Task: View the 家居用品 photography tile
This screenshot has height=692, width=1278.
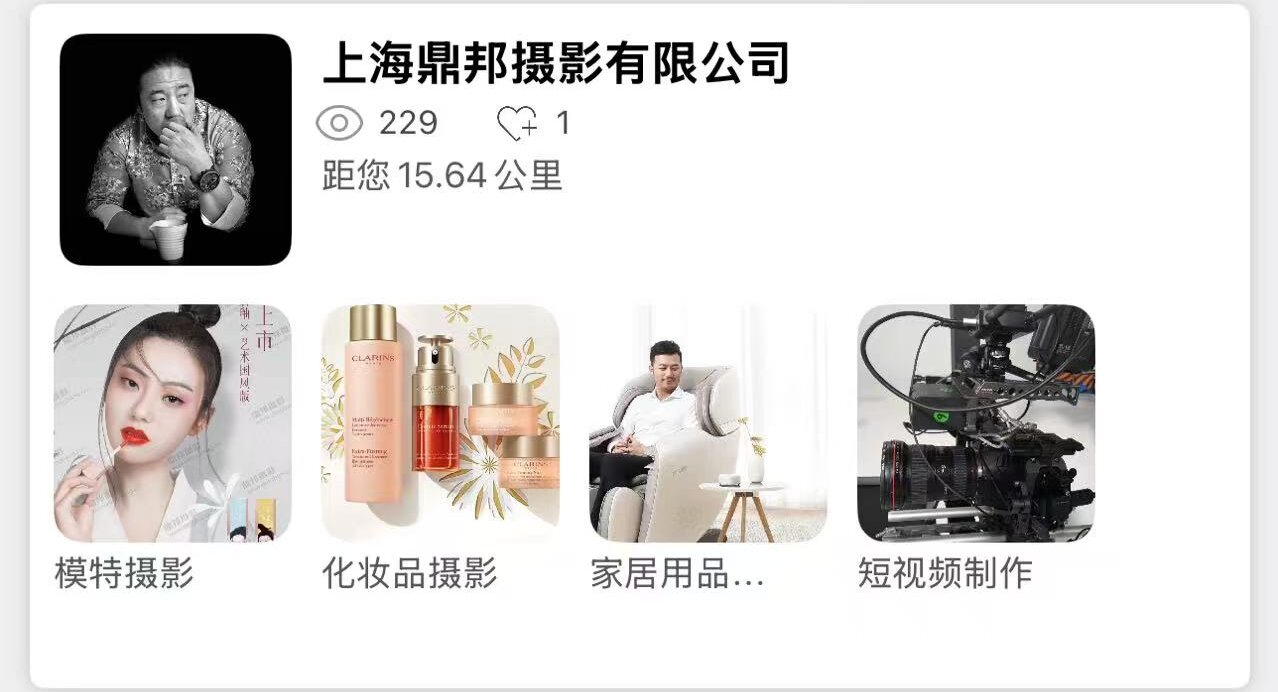Action: [708, 423]
